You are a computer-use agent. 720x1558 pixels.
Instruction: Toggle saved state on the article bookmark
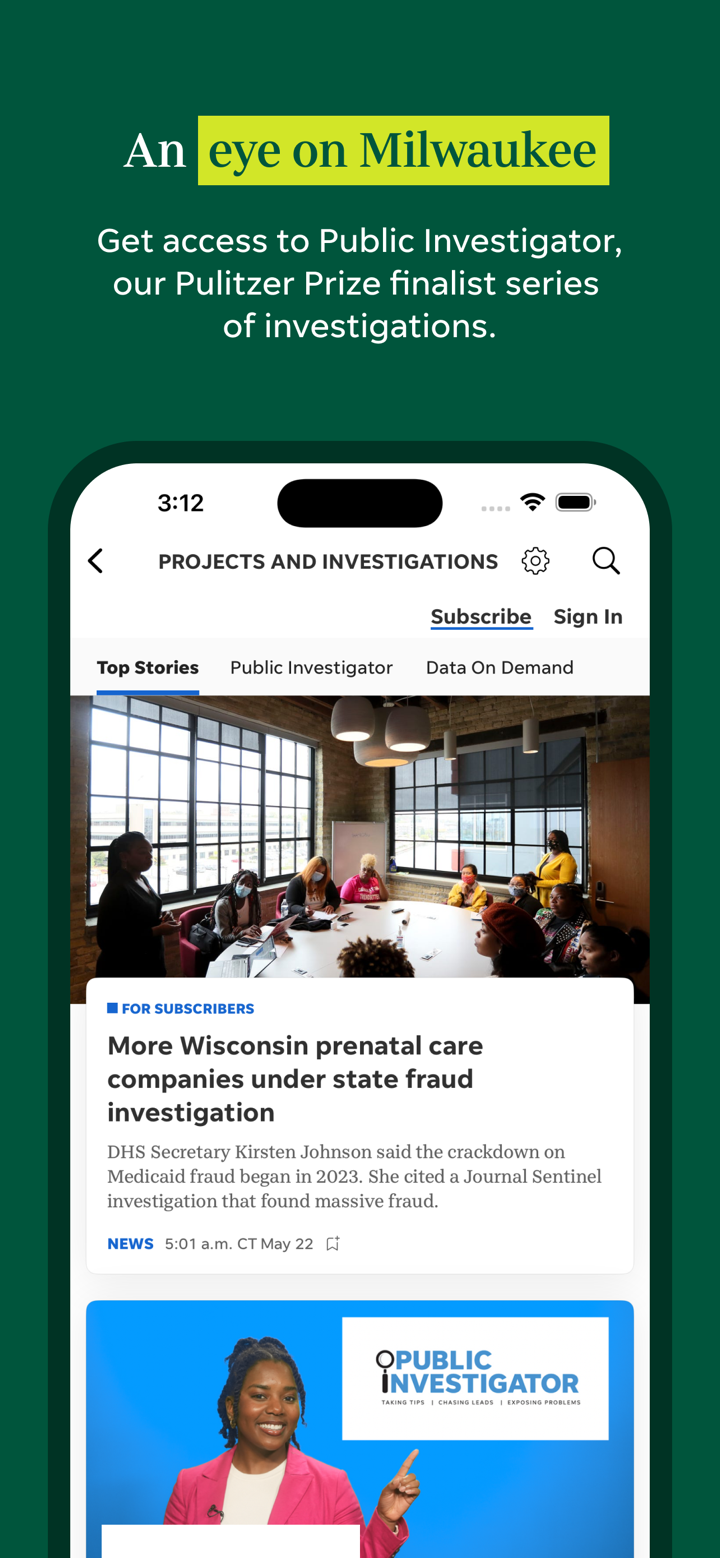tap(332, 1243)
